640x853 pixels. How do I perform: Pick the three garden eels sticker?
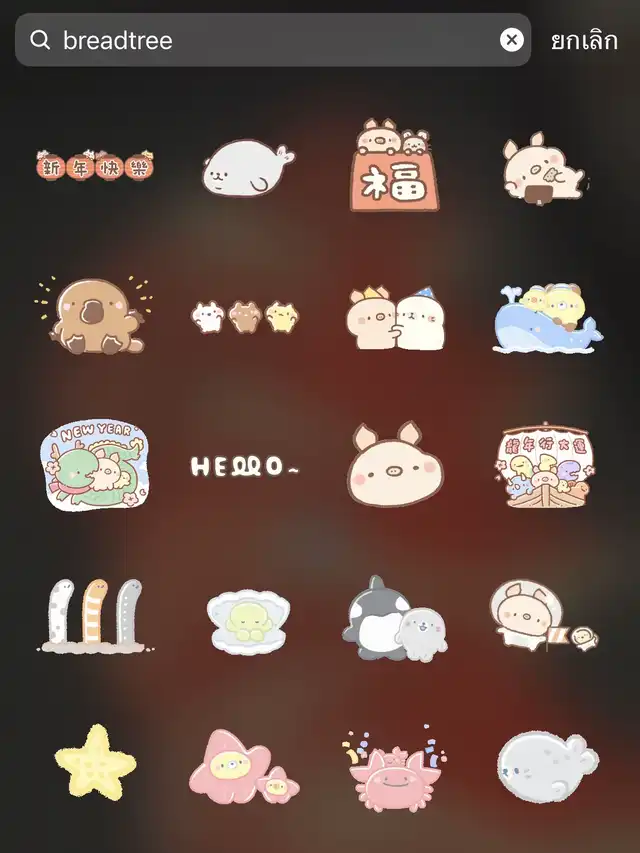coord(97,615)
